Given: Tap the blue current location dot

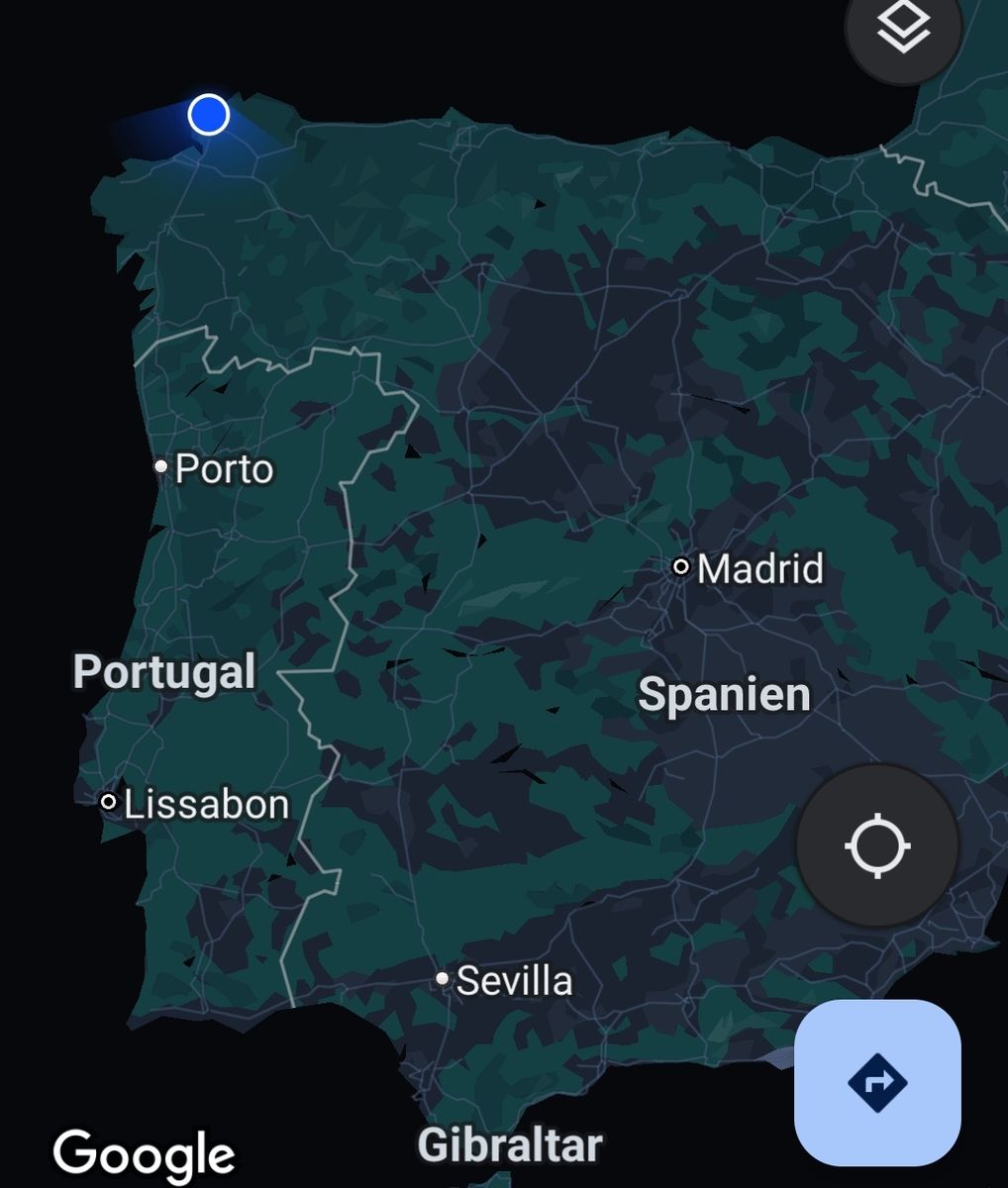Looking at the screenshot, I should pyautogui.click(x=208, y=115).
